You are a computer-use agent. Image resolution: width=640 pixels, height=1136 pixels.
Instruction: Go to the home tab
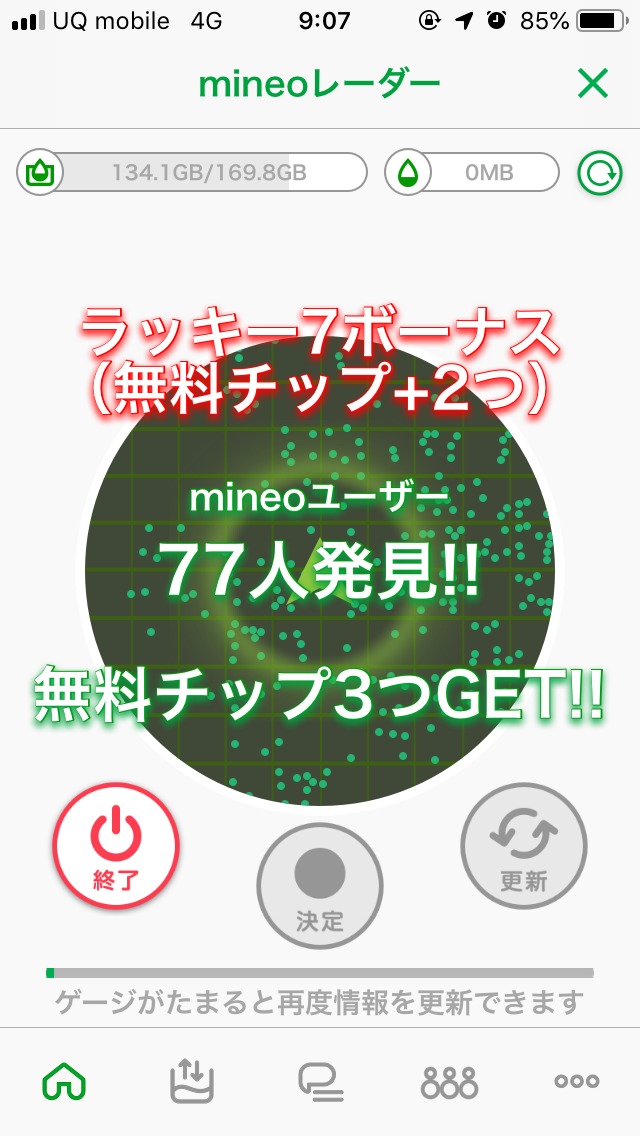coord(65,1082)
